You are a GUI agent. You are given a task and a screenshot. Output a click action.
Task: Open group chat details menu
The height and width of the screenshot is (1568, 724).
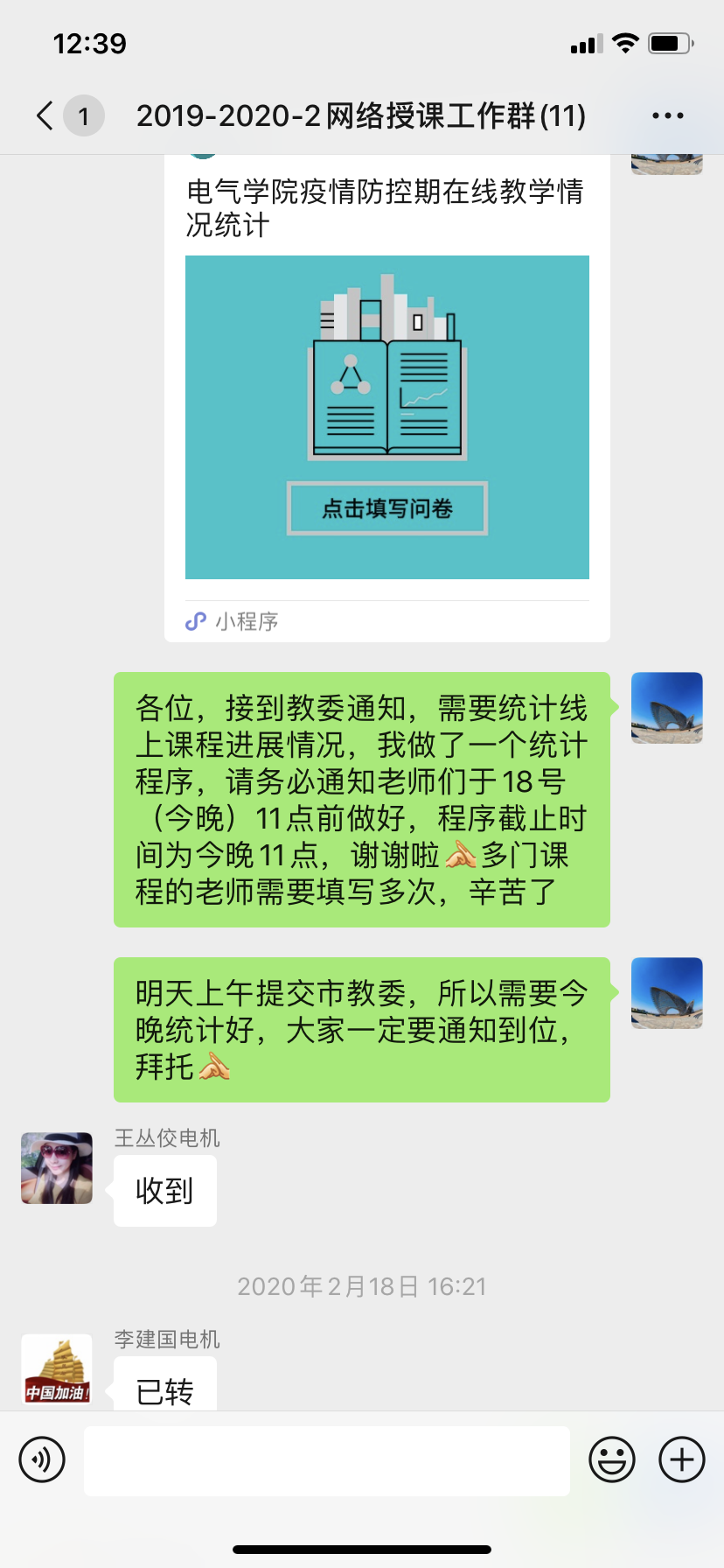point(667,115)
